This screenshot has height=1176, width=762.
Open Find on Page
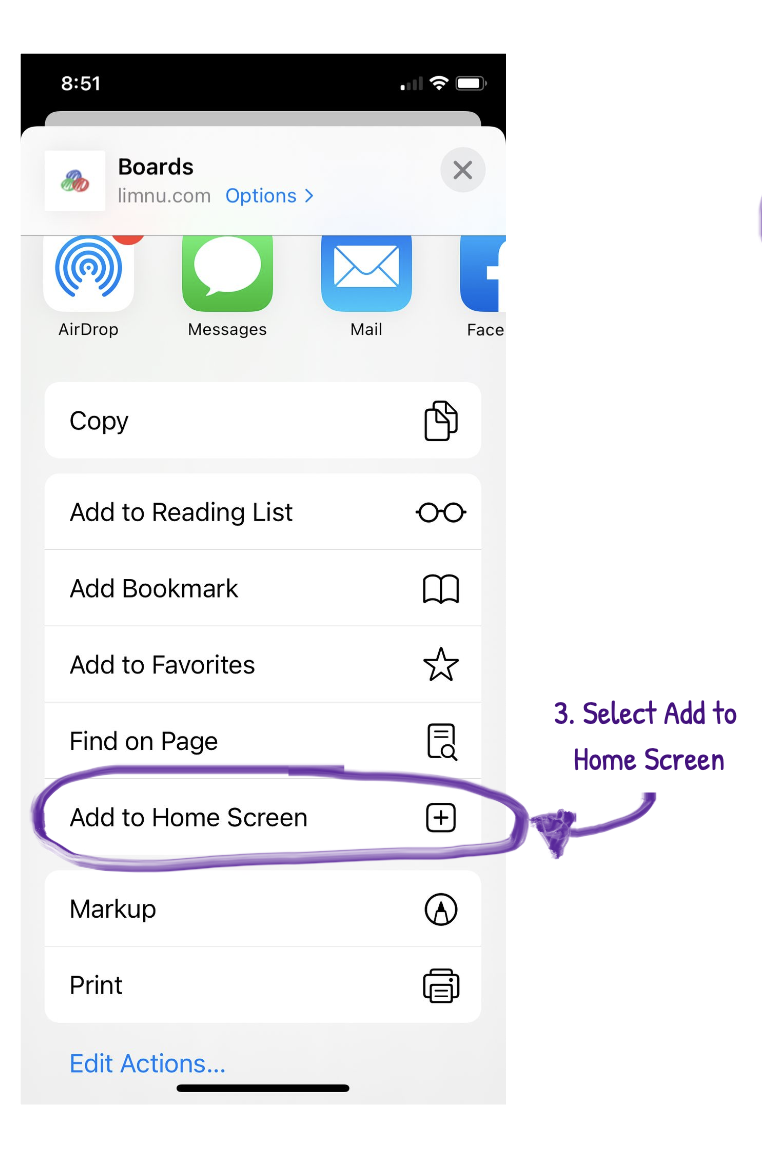coord(262,741)
